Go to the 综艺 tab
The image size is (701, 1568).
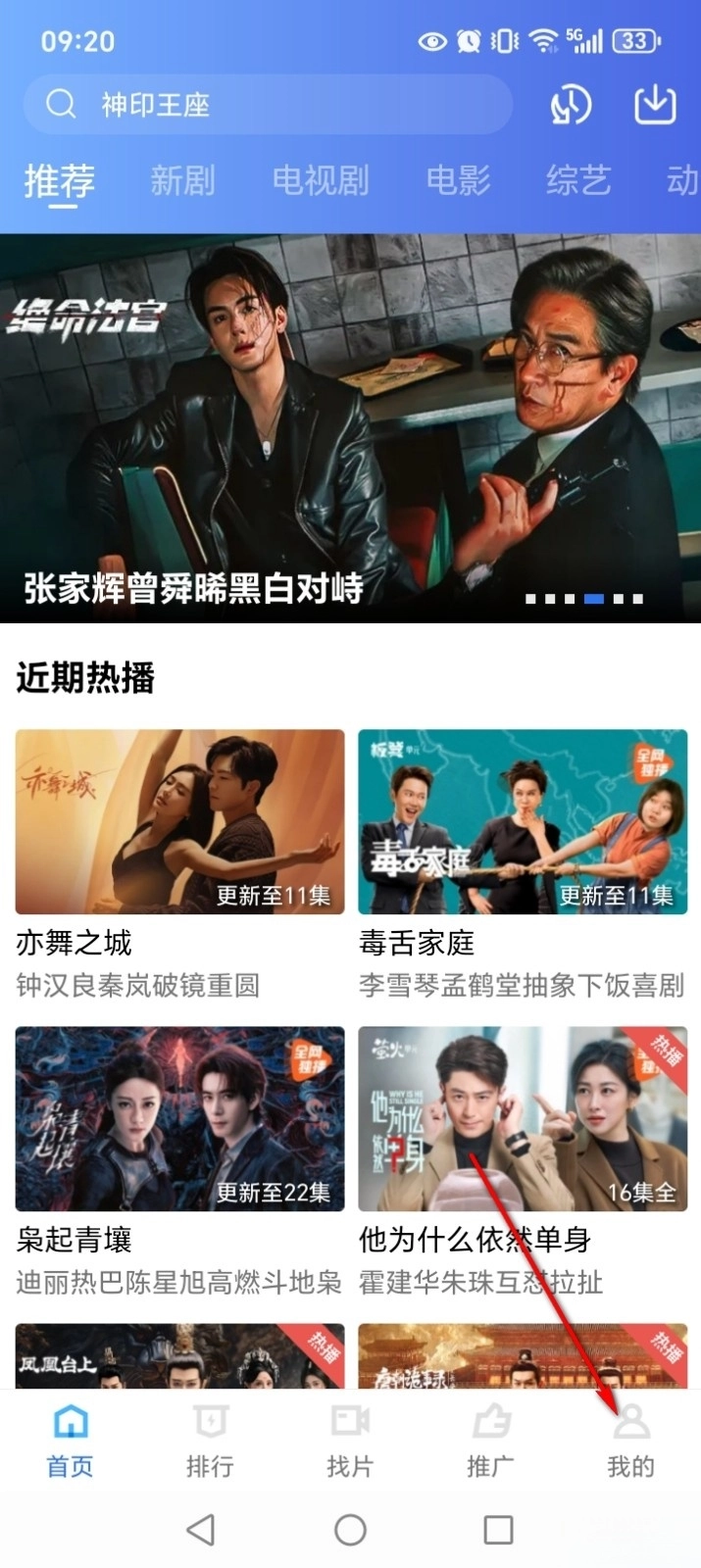point(578,180)
